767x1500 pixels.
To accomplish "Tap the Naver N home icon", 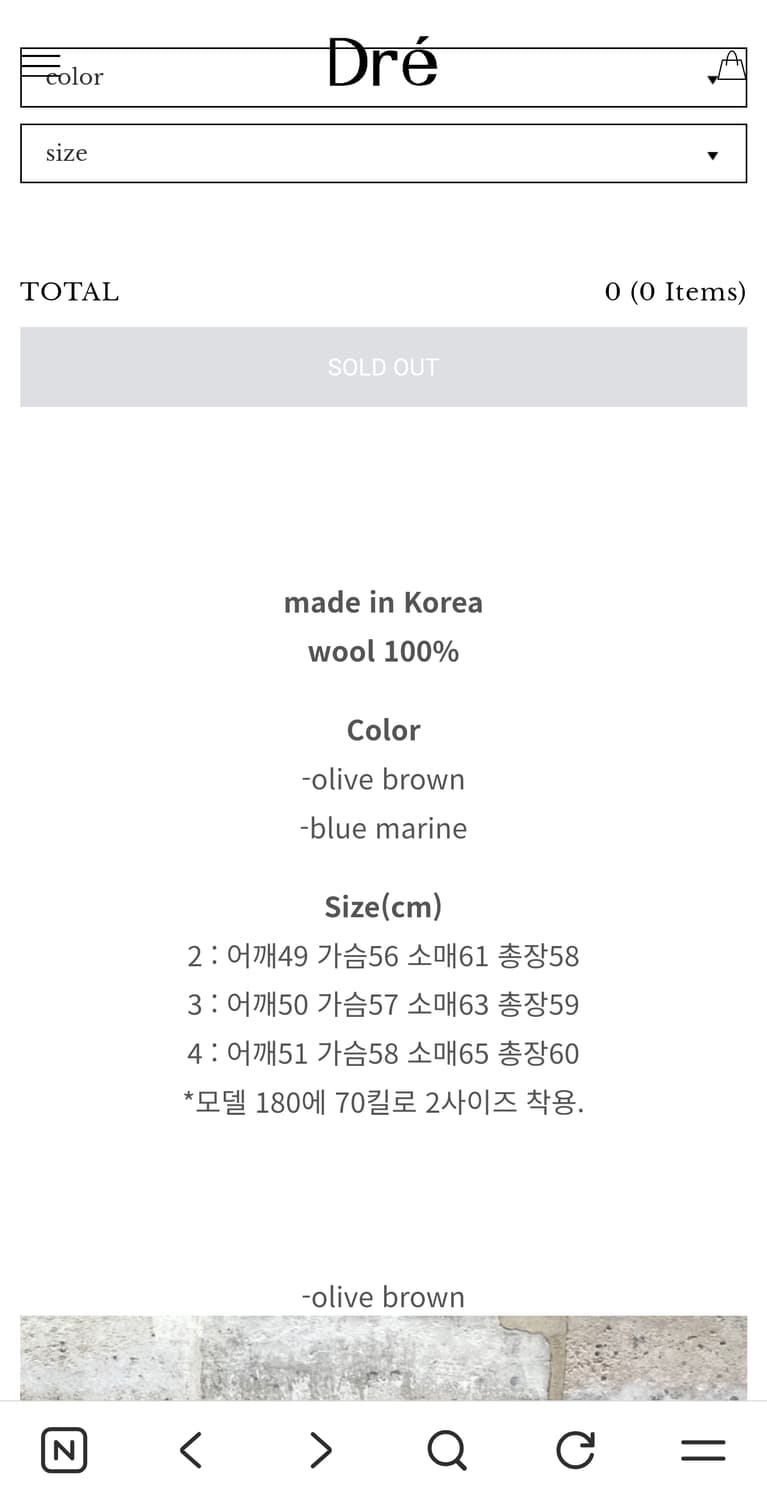I will 63,1448.
